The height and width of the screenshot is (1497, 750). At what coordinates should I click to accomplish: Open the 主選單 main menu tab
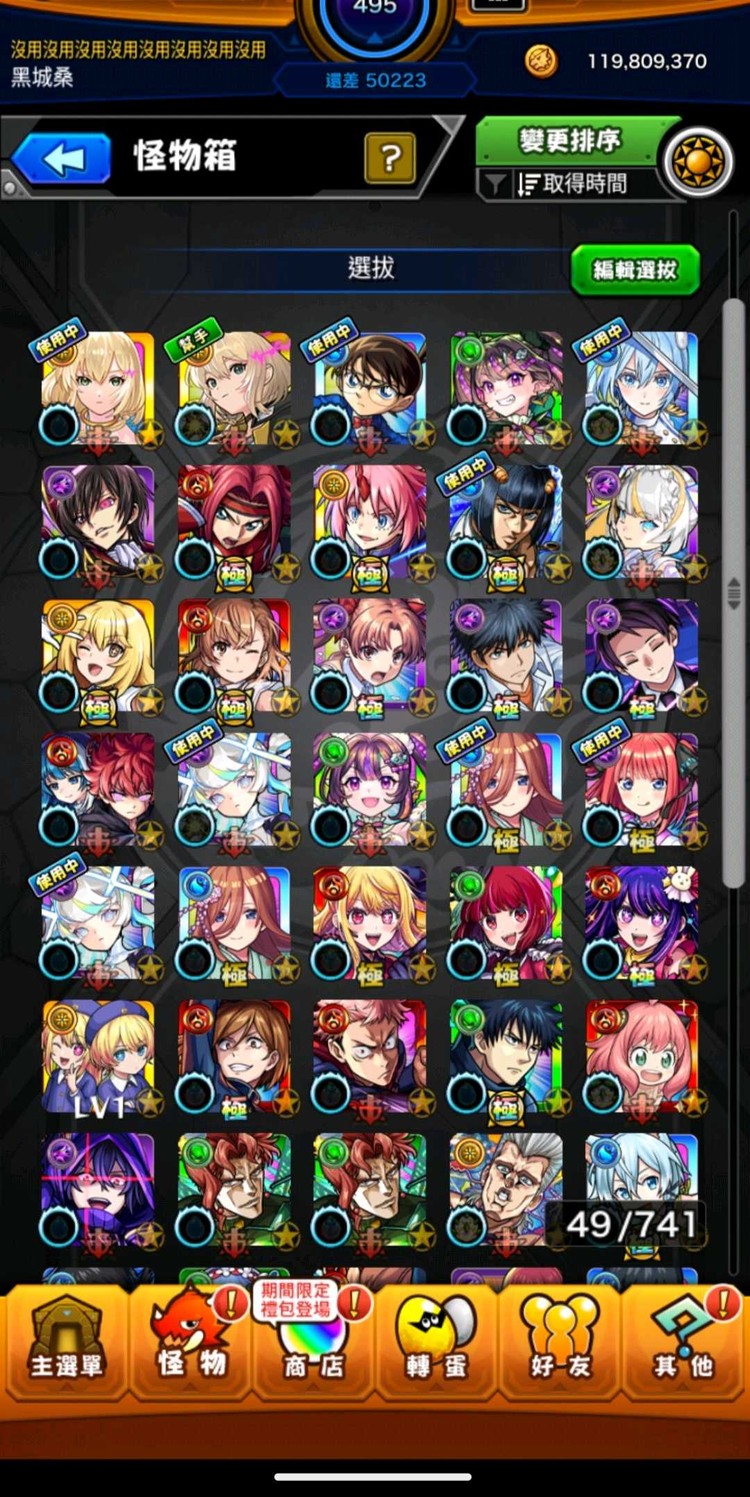tap(66, 1342)
